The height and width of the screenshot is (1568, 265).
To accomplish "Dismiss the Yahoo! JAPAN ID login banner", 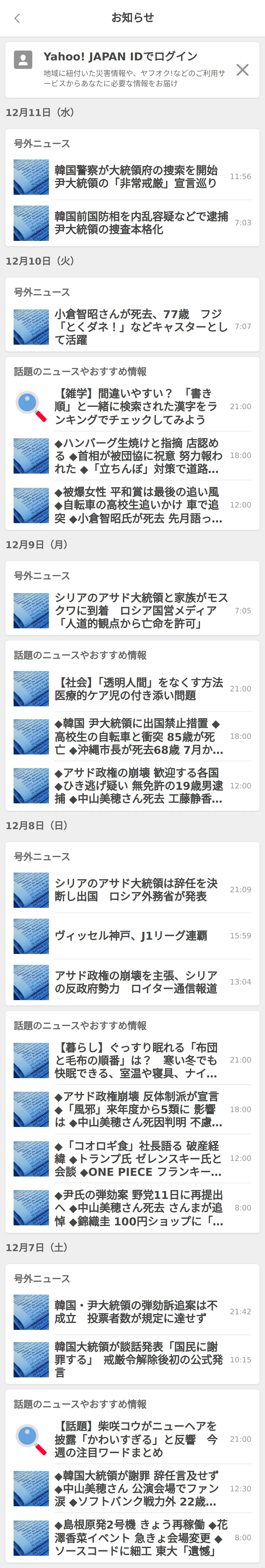I will [x=242, y=70].
